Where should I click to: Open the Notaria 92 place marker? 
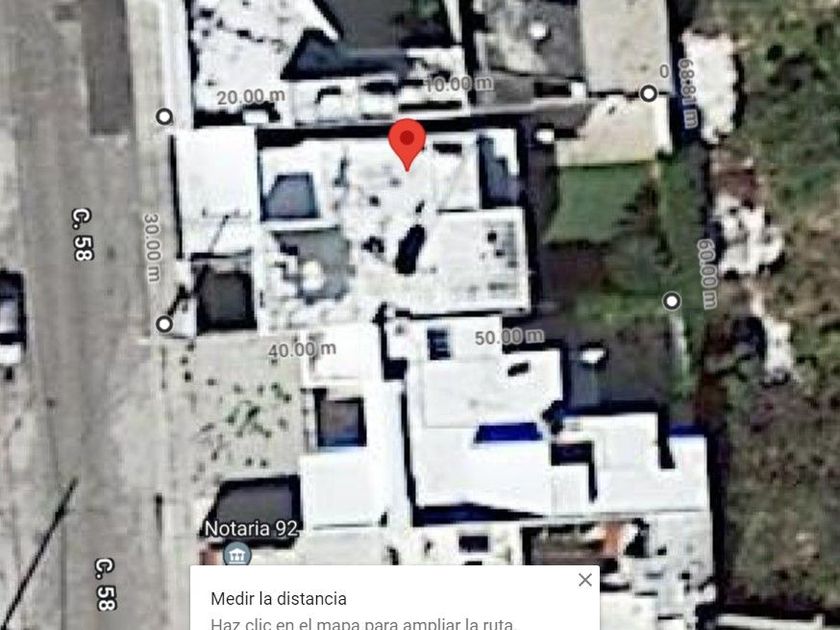click(x=237, y=553)
